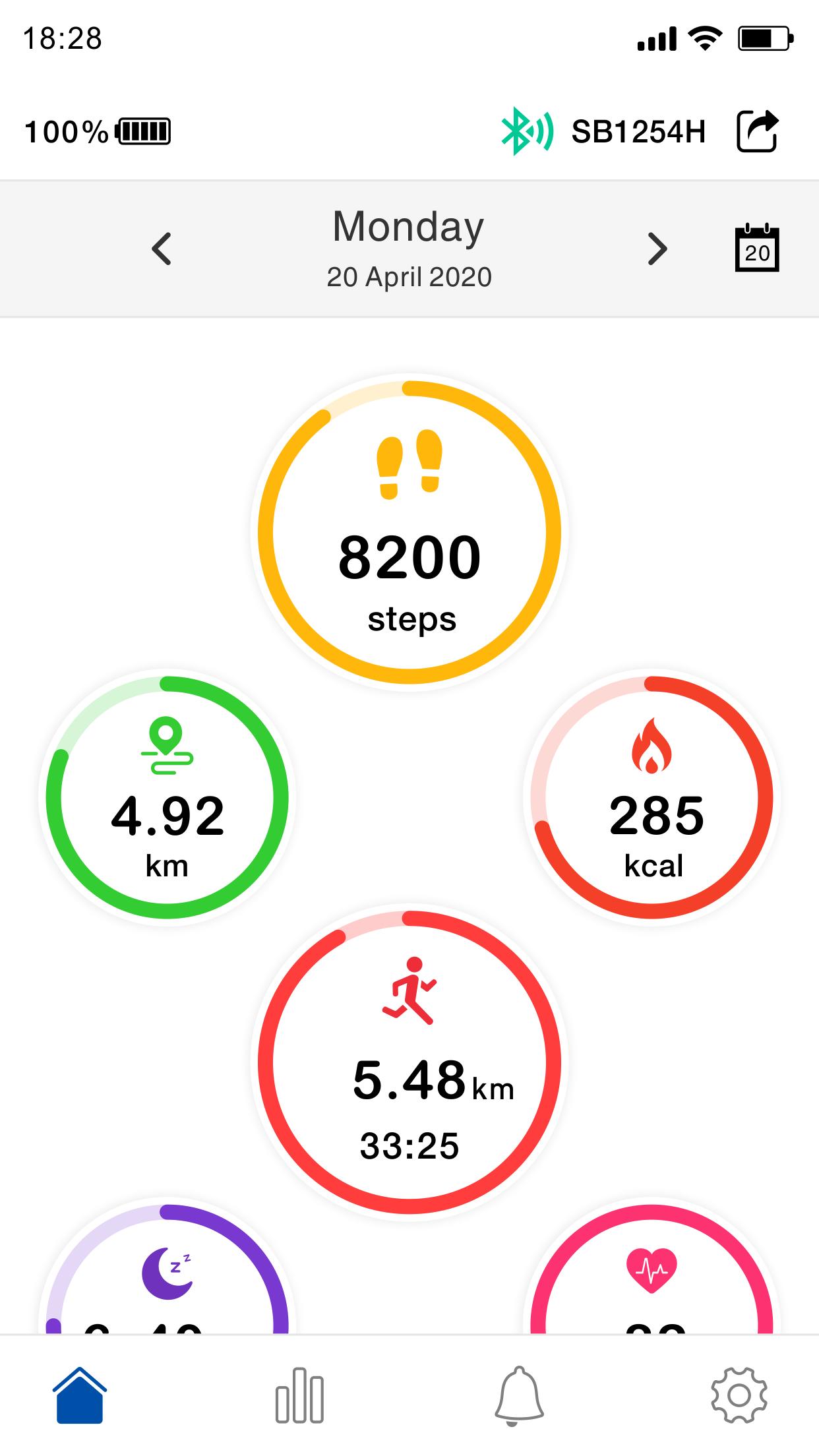Open the calendar date picker
The height and width of the screenshot is (1456, 819).
[757, 249]
